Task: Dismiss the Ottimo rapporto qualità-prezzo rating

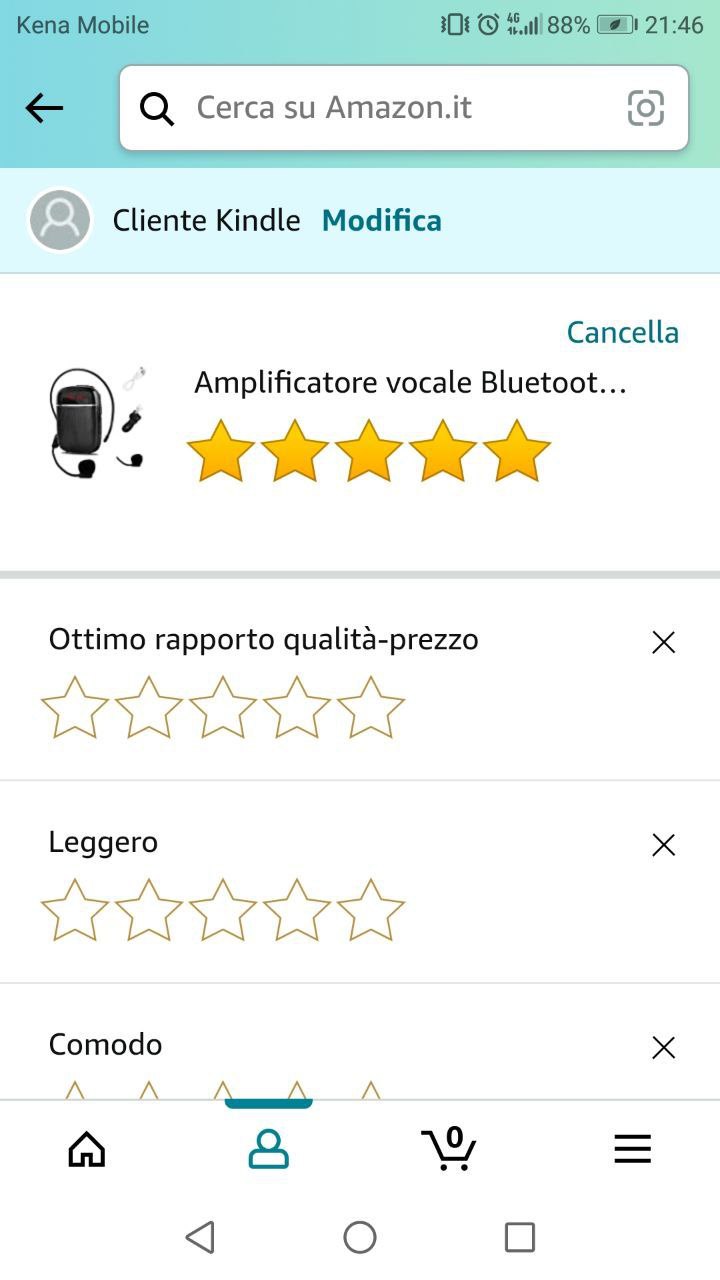Action: click(x=663, y=643)
